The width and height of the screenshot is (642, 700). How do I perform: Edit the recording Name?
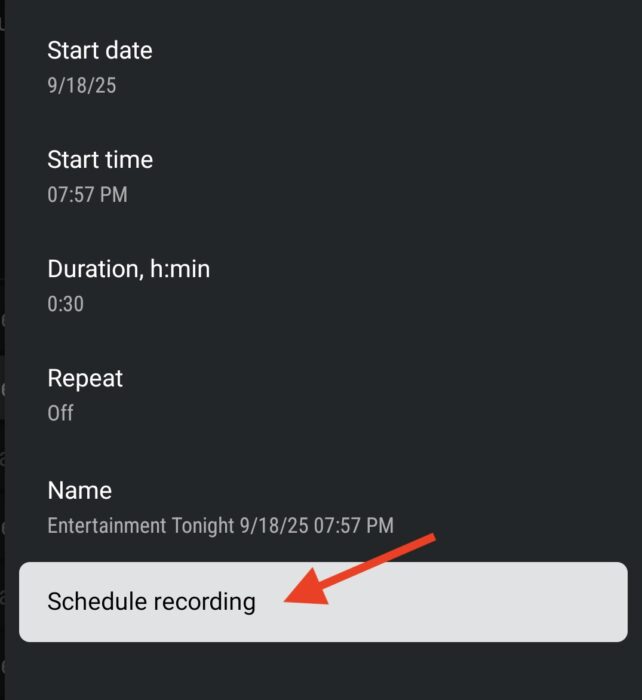click(220, 506)
